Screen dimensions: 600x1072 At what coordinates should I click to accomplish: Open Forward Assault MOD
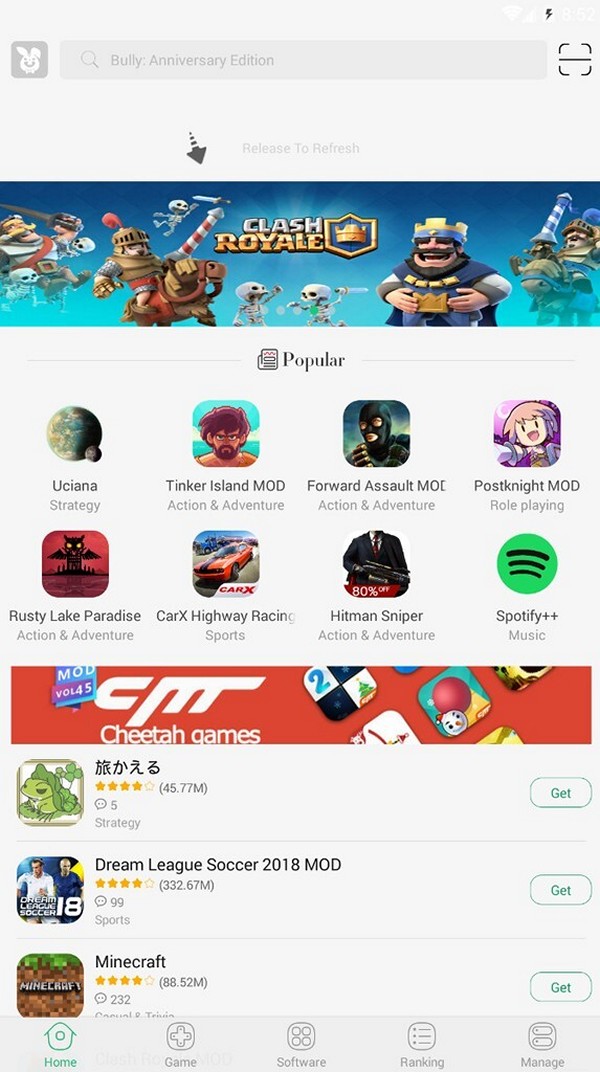point(377,456)
